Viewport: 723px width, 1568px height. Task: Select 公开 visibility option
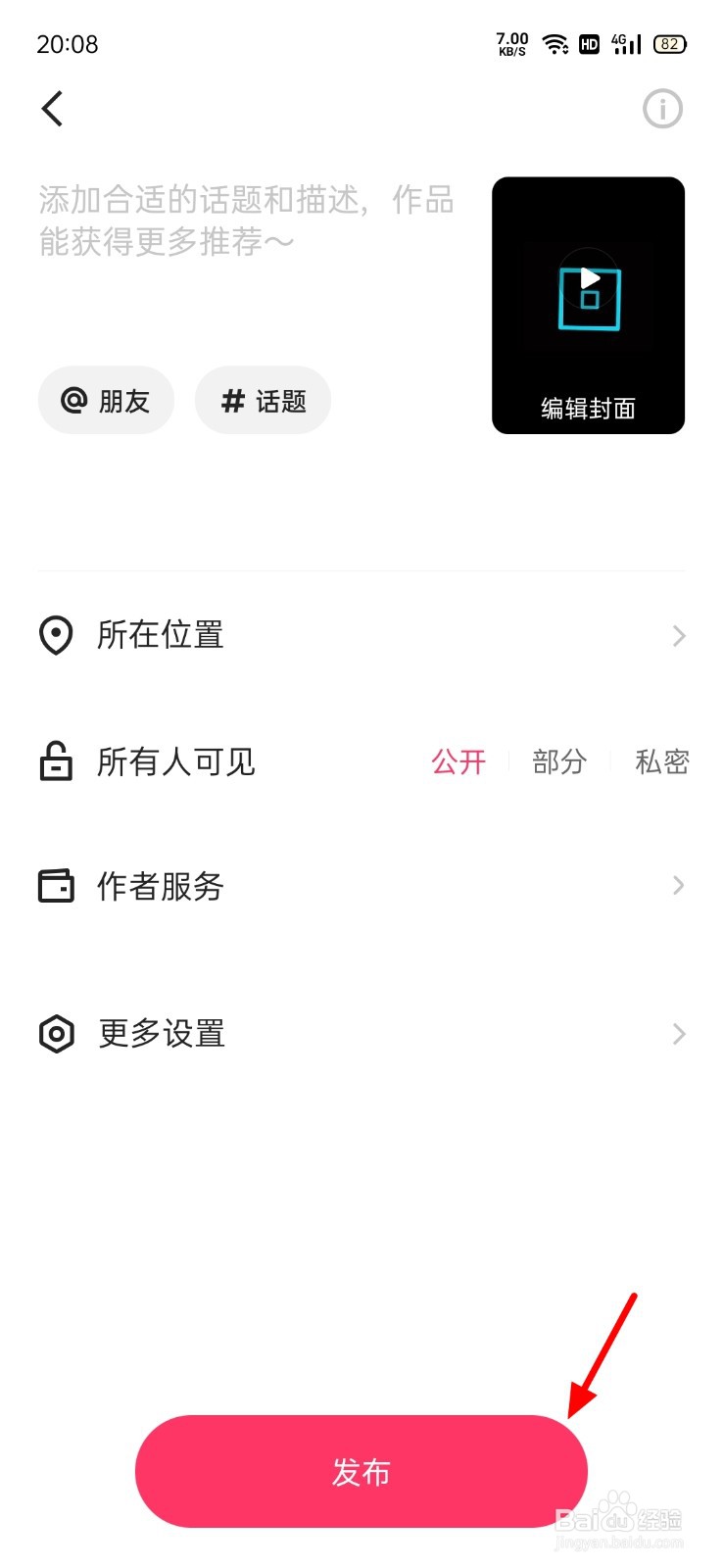click(458, 761)
